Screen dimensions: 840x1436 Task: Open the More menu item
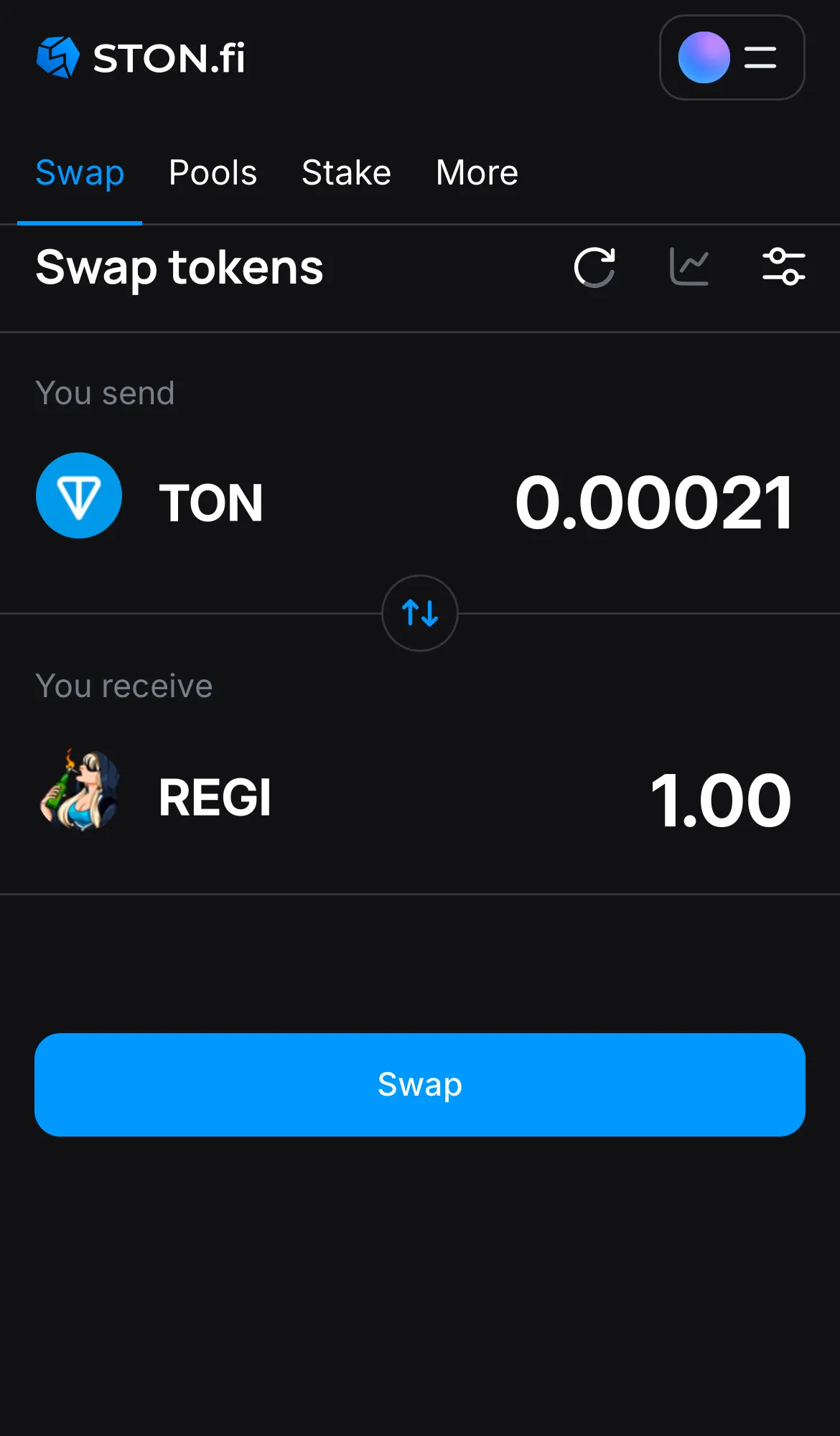(476, 172)
